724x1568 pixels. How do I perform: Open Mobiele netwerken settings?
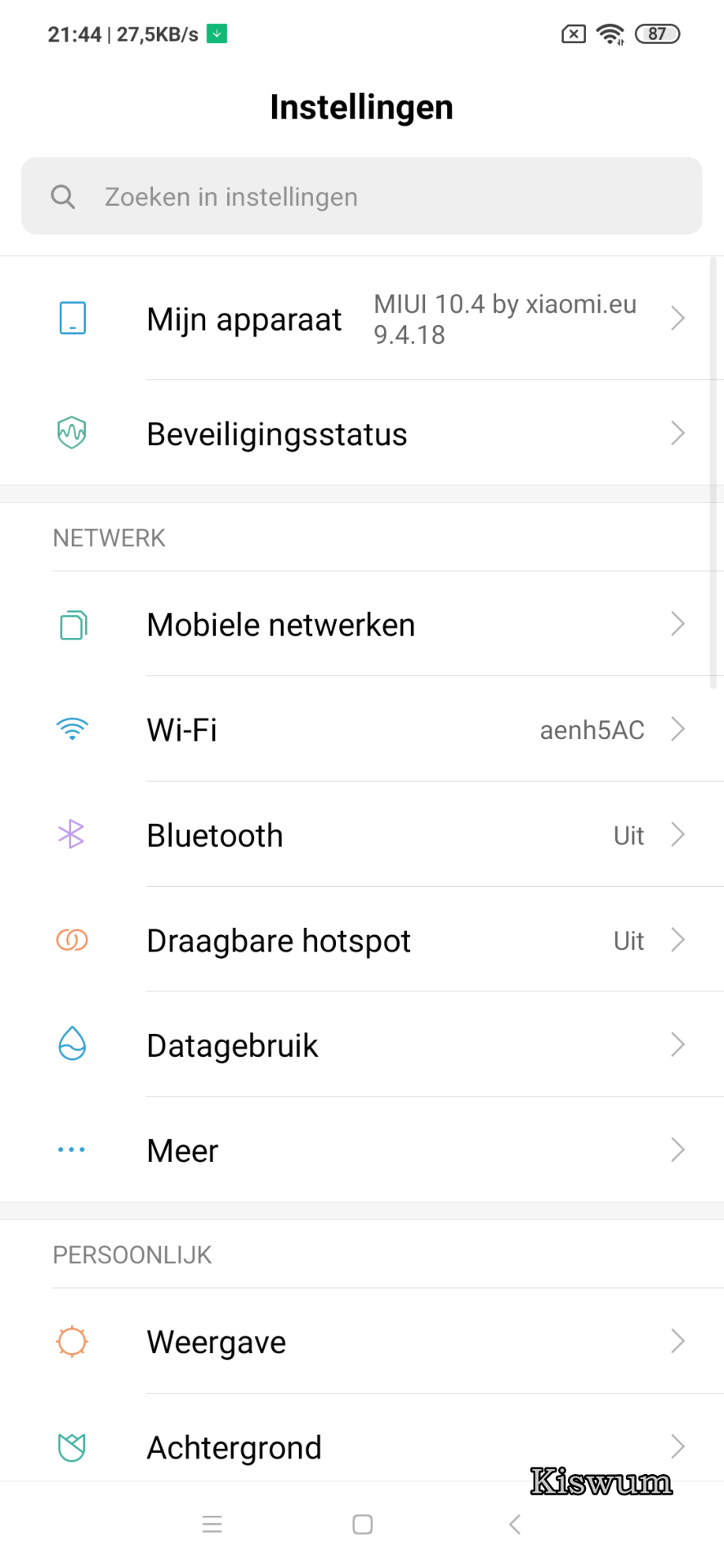pos(361,625)
